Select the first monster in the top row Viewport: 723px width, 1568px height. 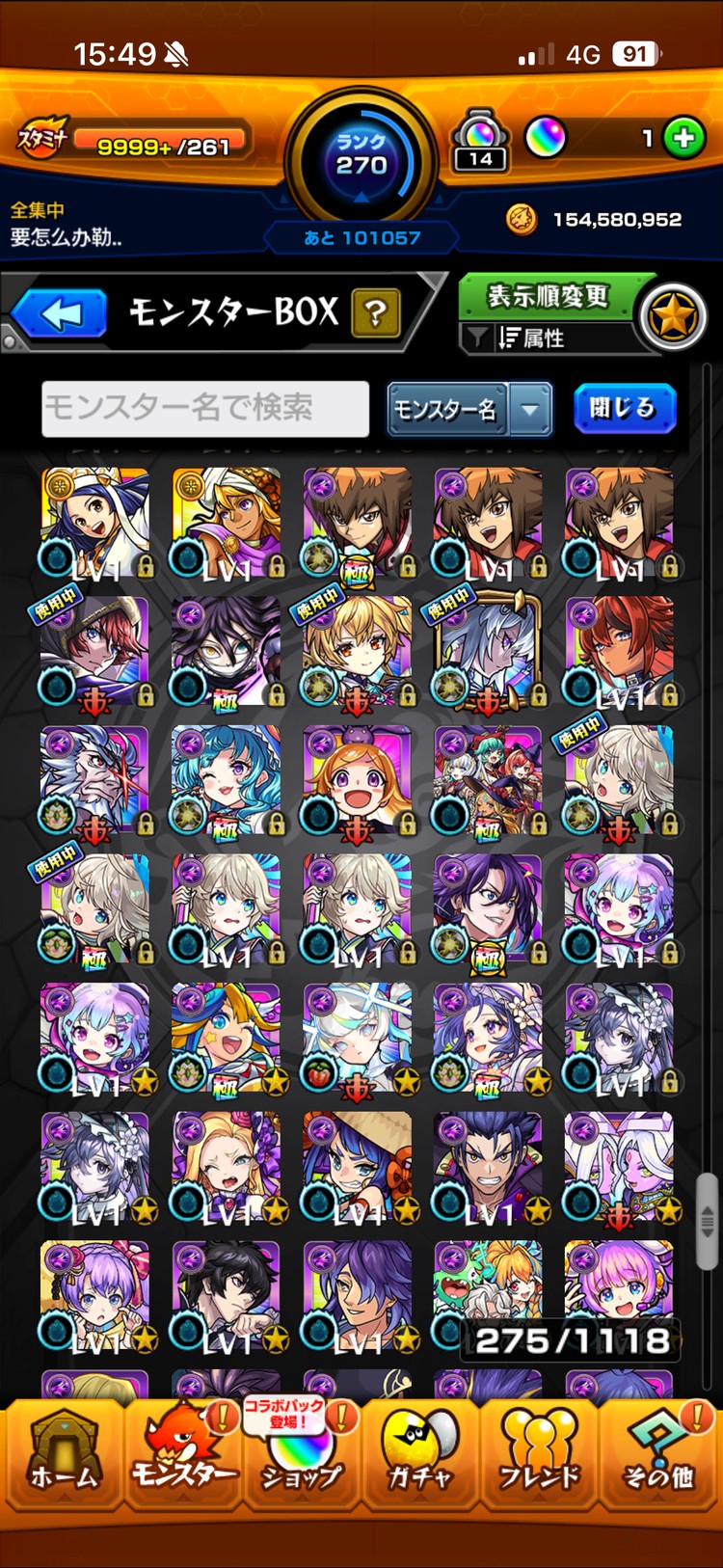94,522
